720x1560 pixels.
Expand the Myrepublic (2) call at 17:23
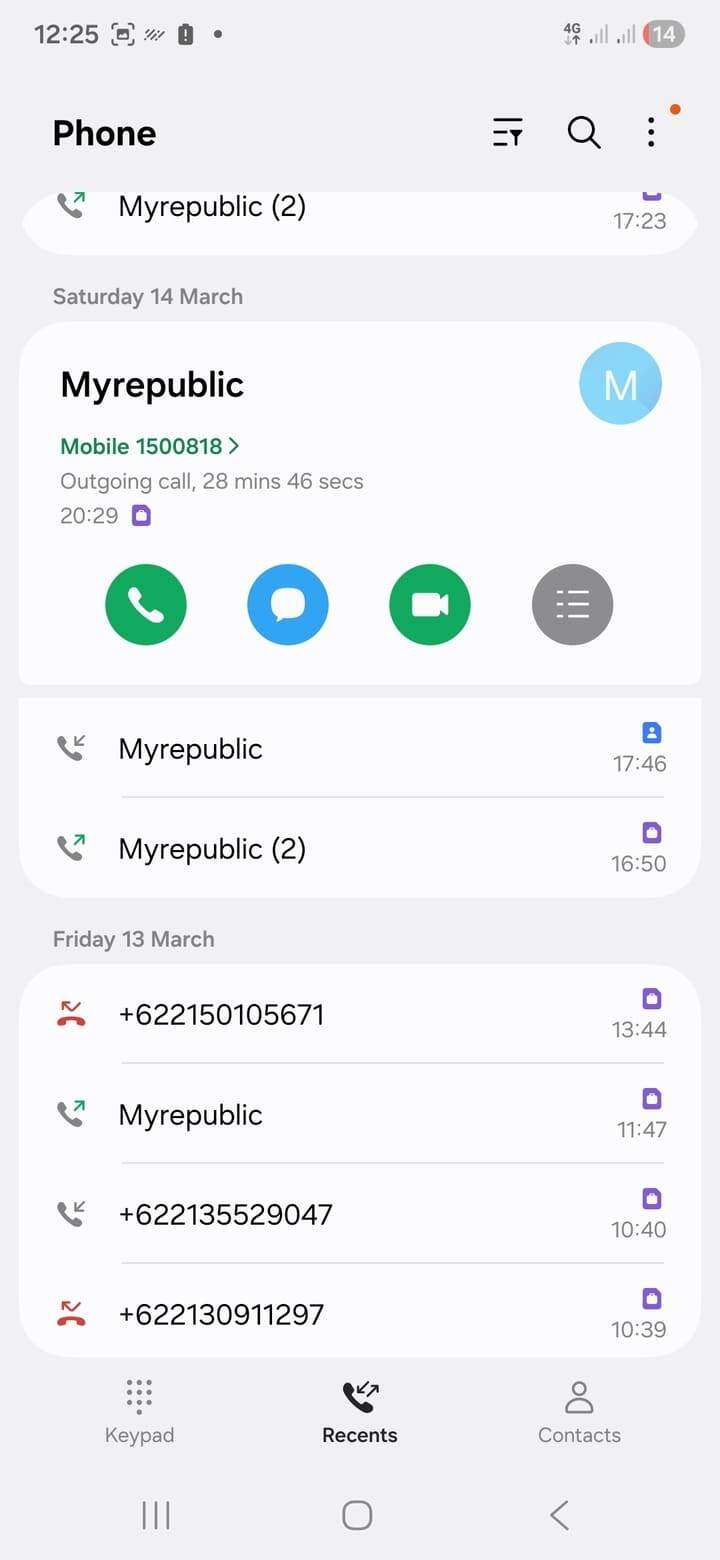(360, 208)
